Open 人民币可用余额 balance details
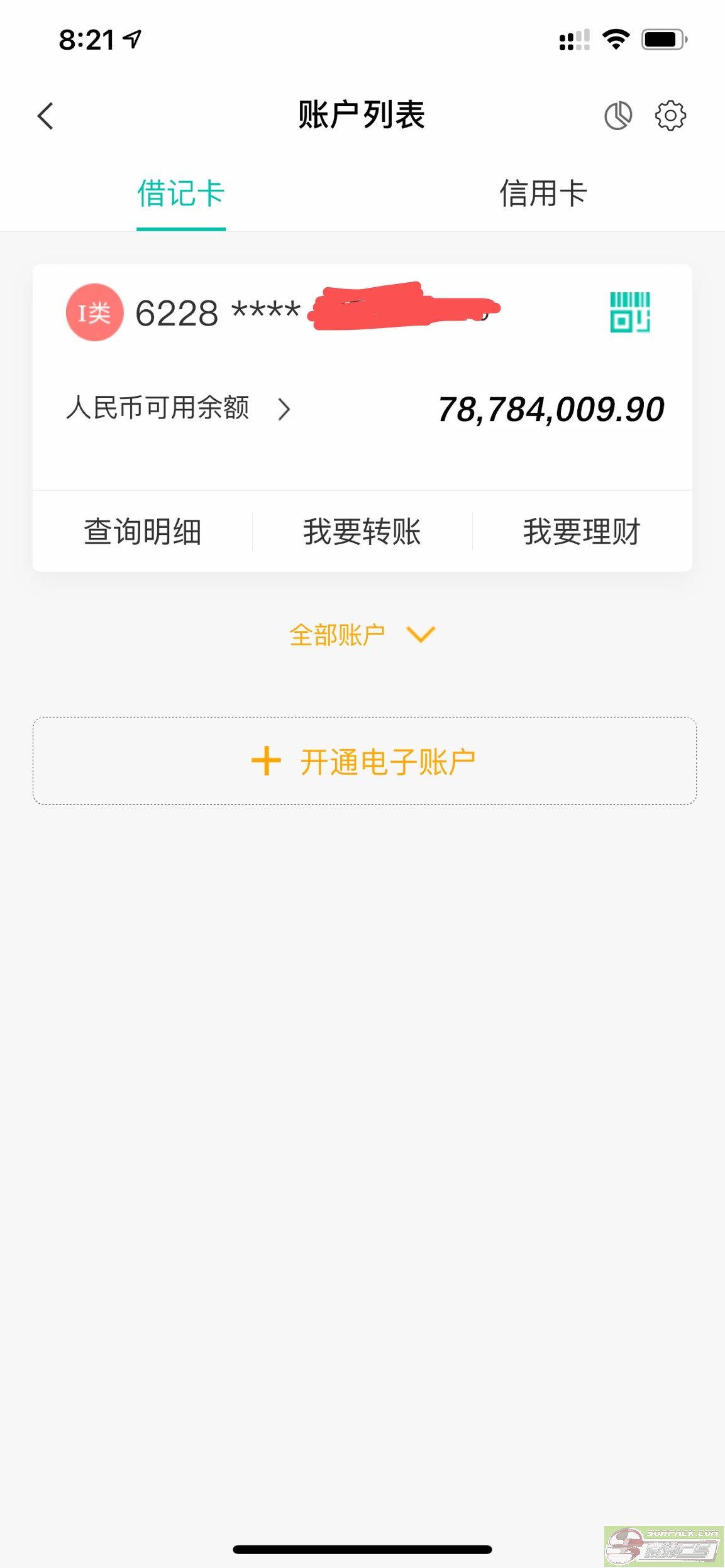 pyautogui.click(x=179, y=408)
